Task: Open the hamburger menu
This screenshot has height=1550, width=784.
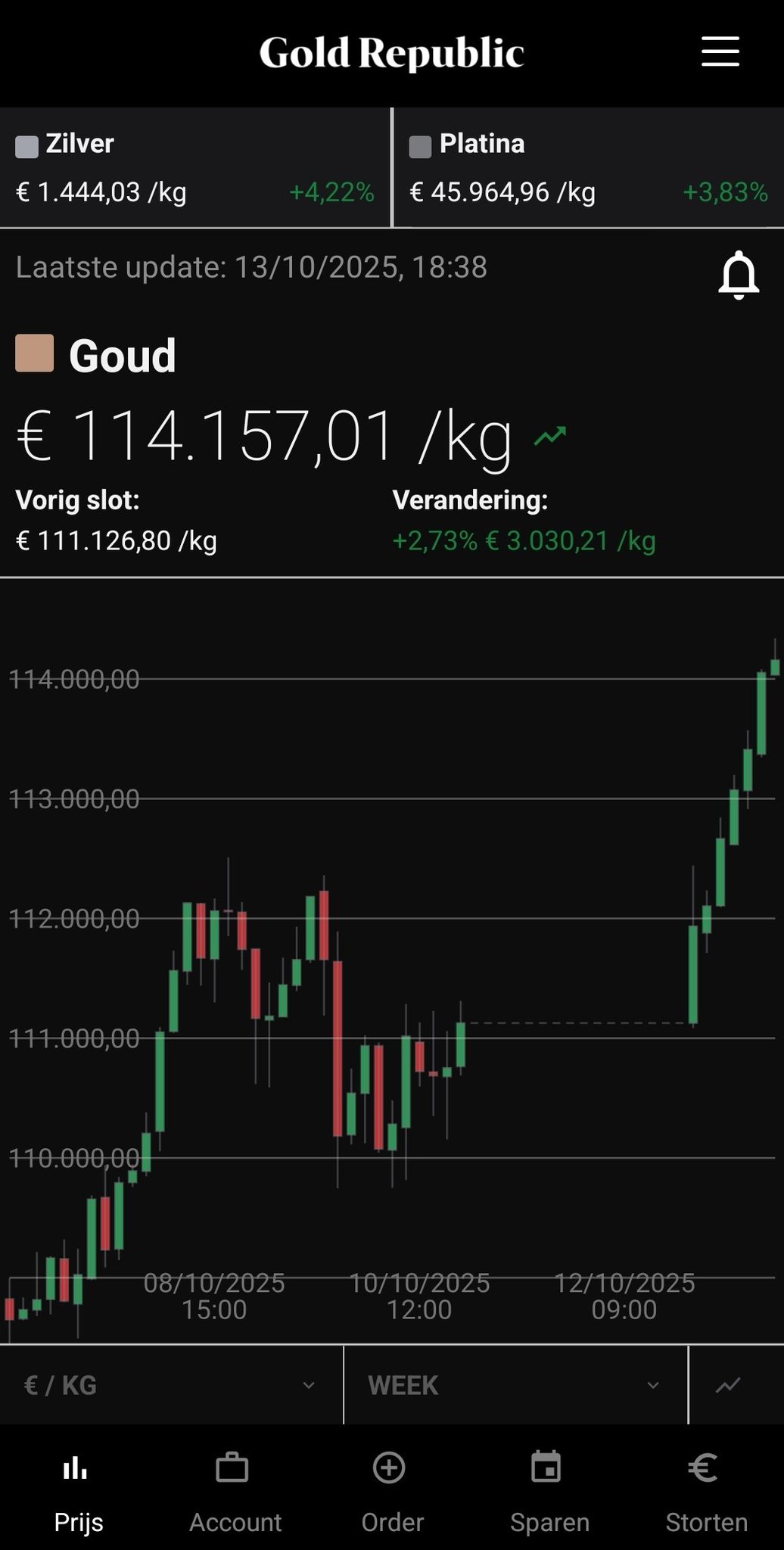Action: click(720, 52)
